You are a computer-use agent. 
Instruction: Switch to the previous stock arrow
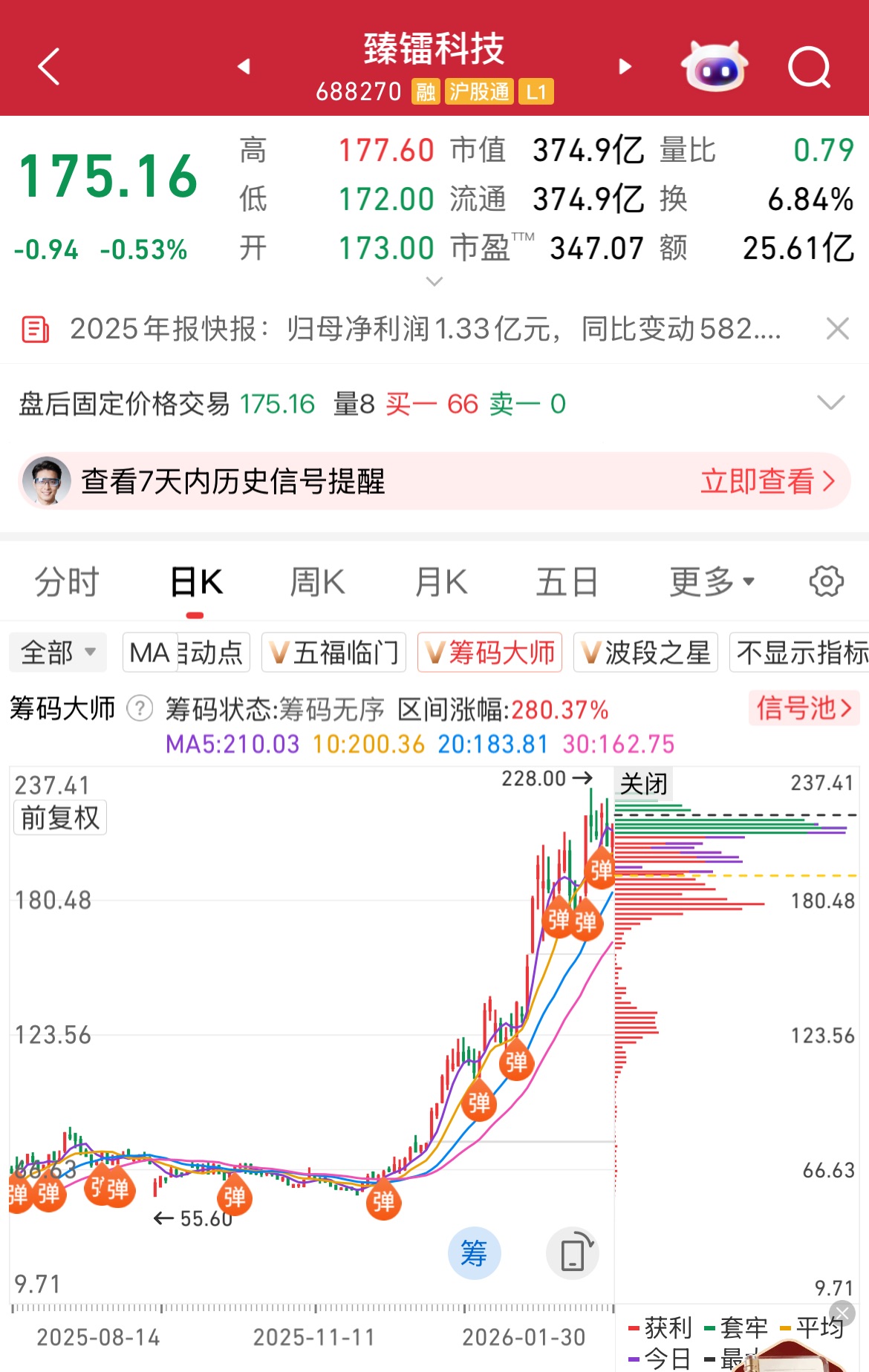pyautogui.click(x=244, y=67)
